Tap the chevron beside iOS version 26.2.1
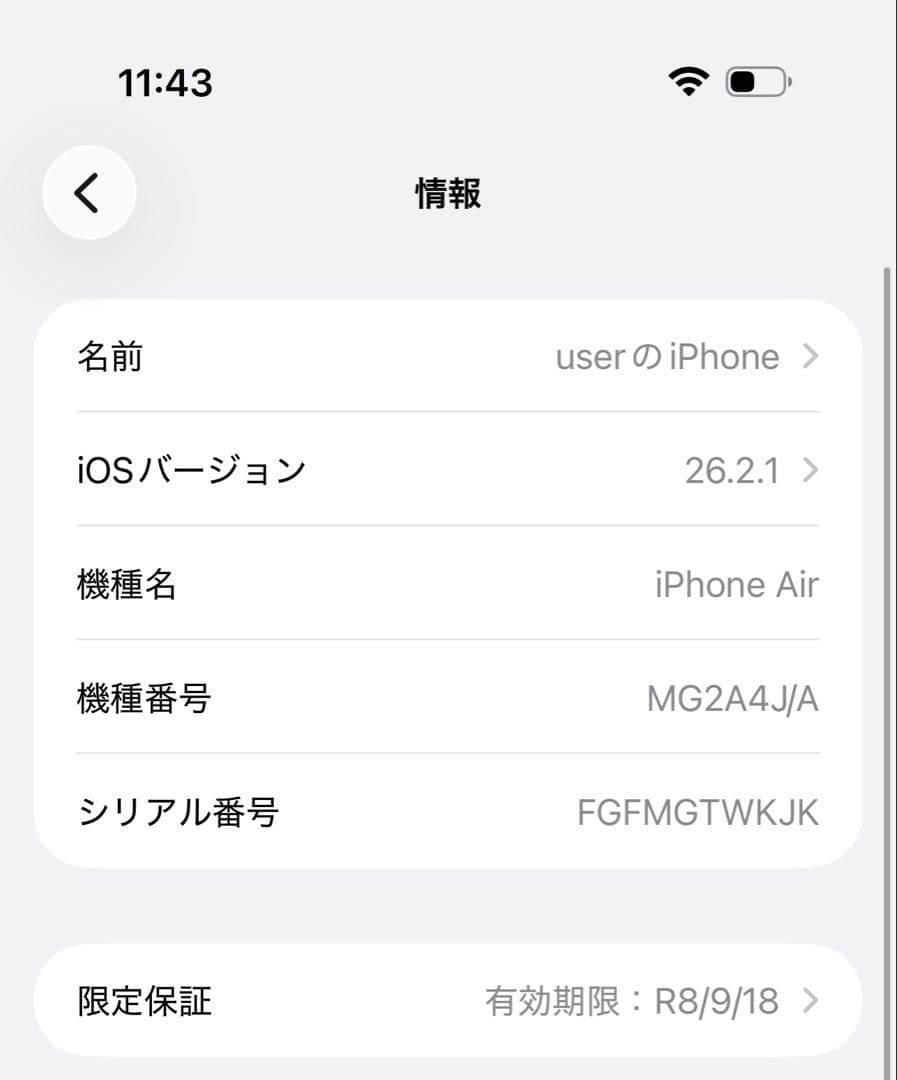 coord(808,470)
